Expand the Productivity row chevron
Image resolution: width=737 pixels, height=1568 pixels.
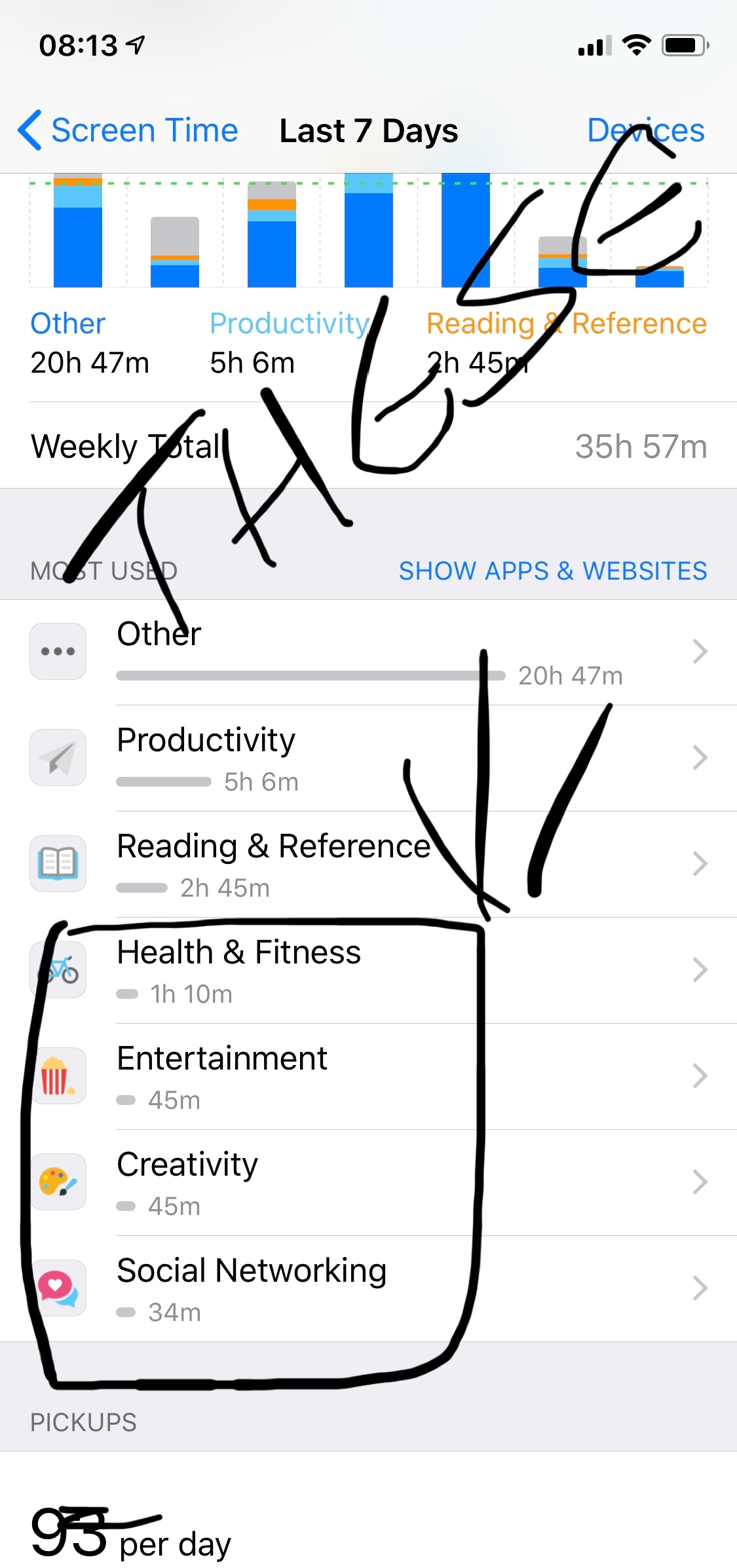[x=700, y=758]
